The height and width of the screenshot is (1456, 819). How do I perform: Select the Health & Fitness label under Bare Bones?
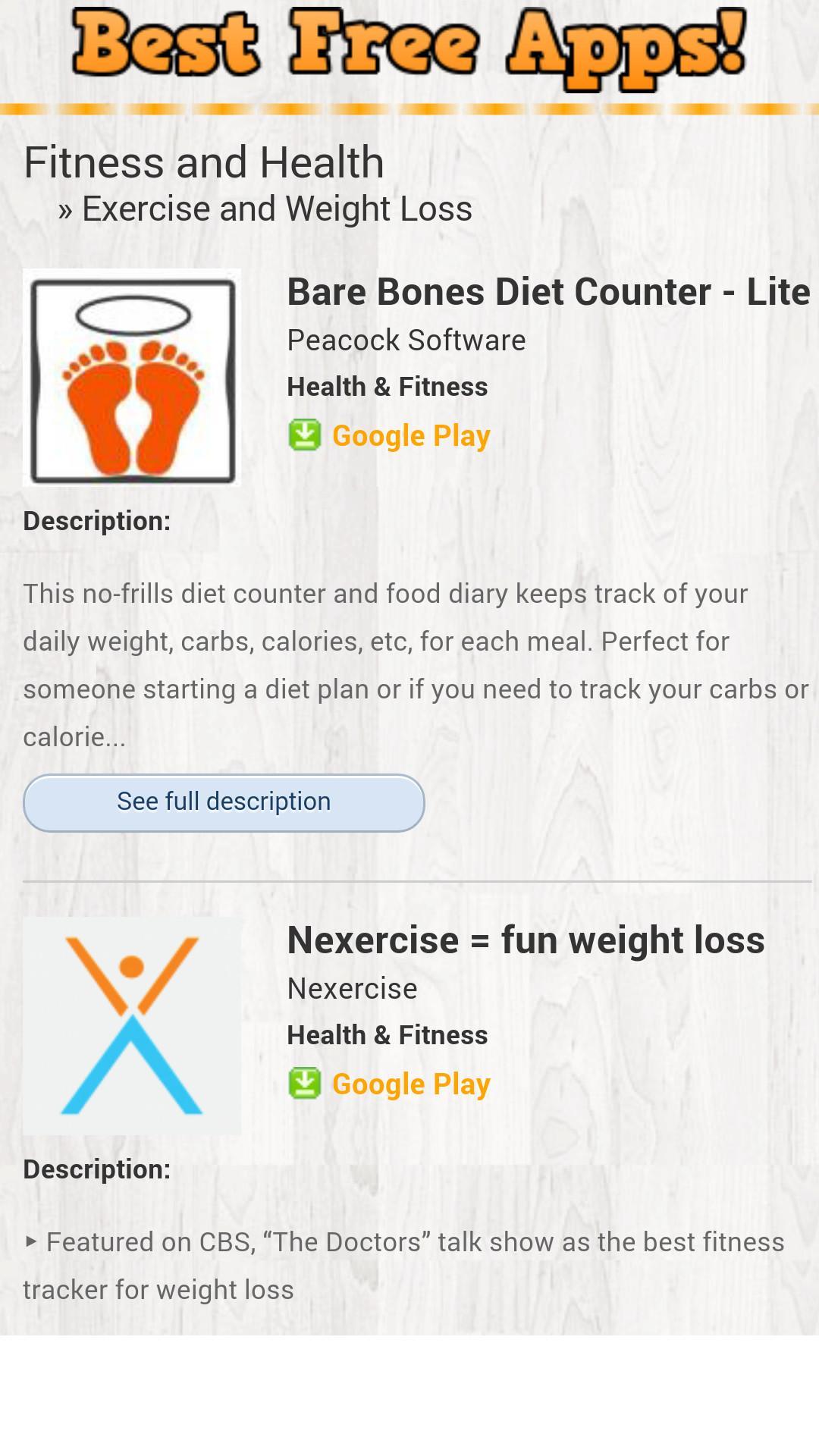tap(389, 387)
